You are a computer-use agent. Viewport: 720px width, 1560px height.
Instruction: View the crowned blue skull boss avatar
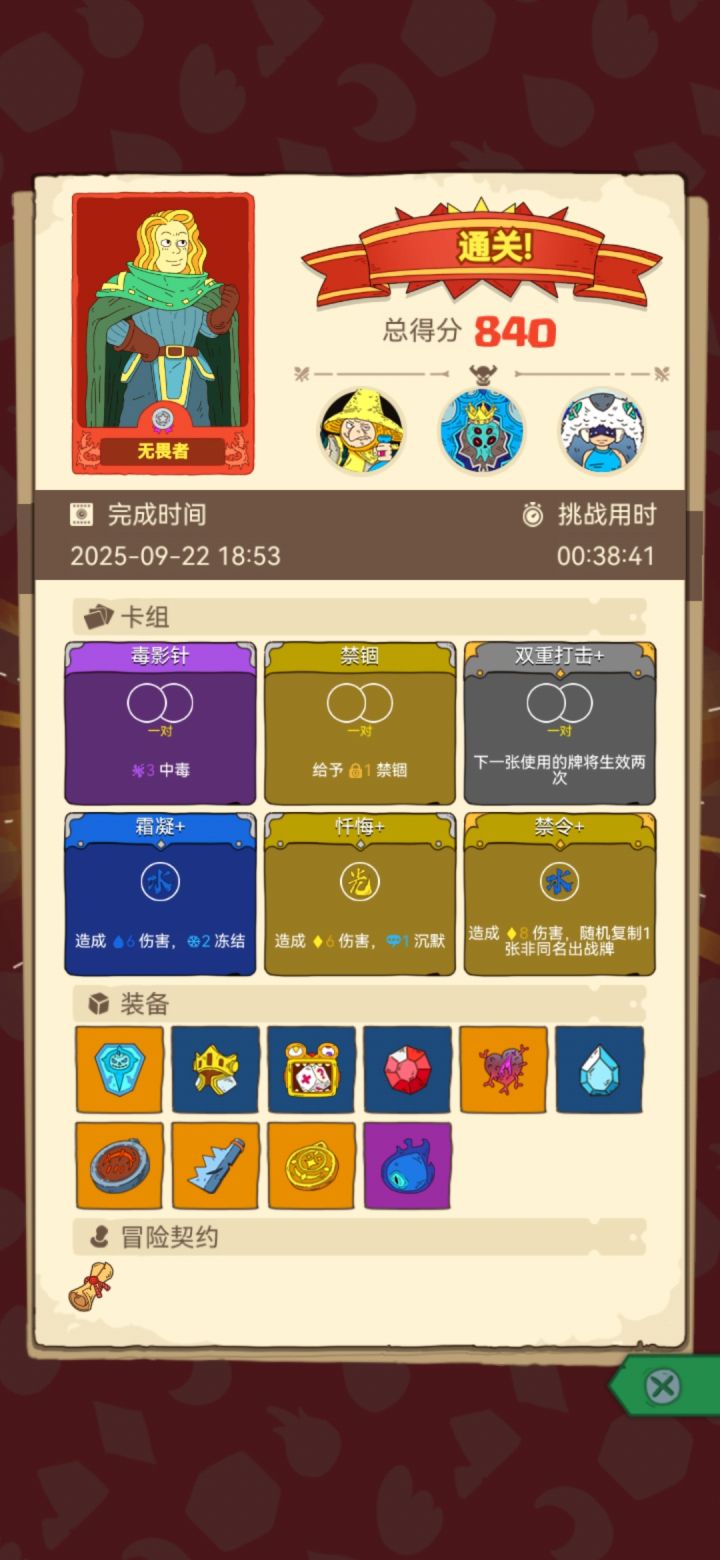[481, 431]
